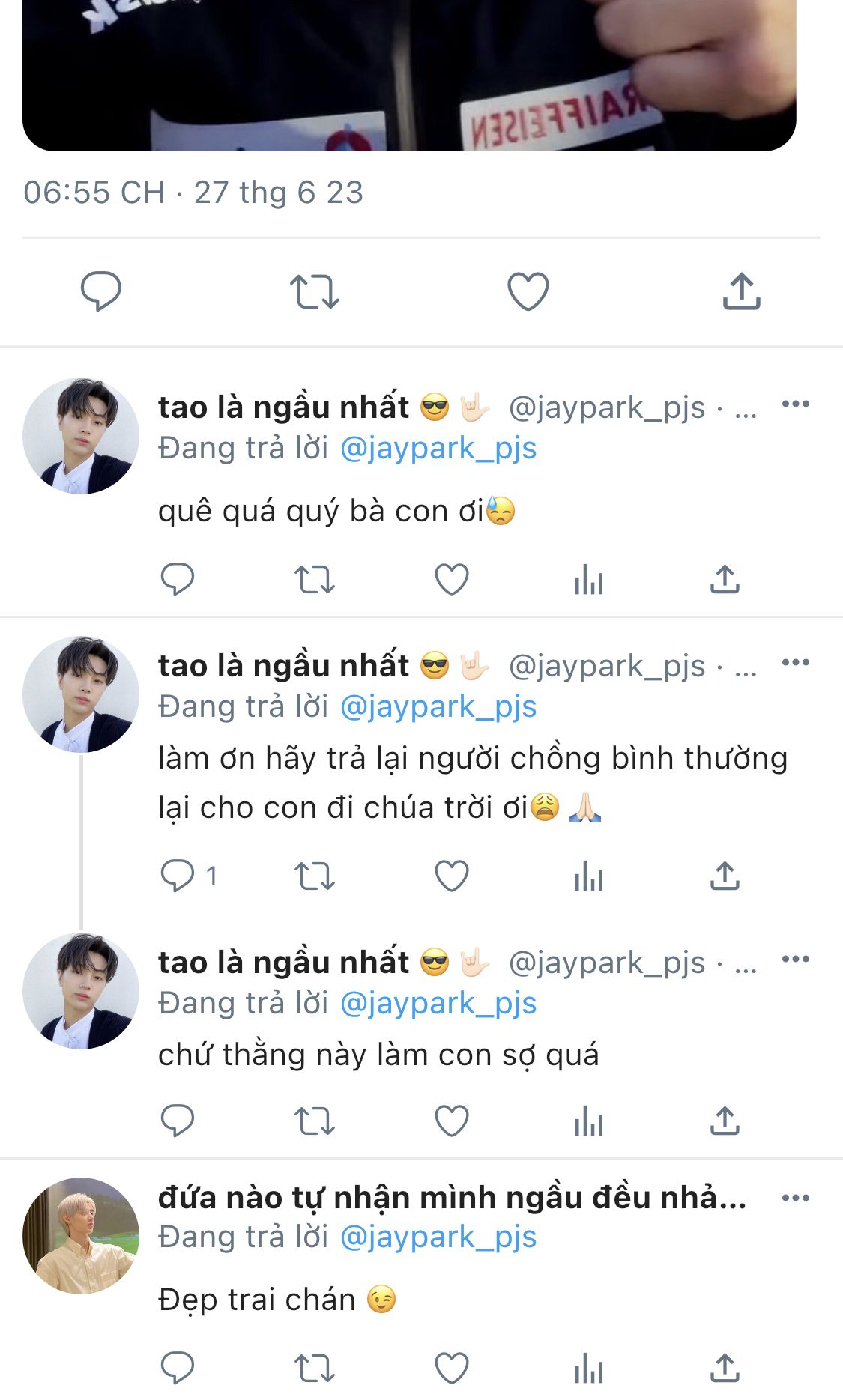Share the main tweet posted 06:55 CH
This screenshot has height=1400, width=843.
[x=742, y=291]
